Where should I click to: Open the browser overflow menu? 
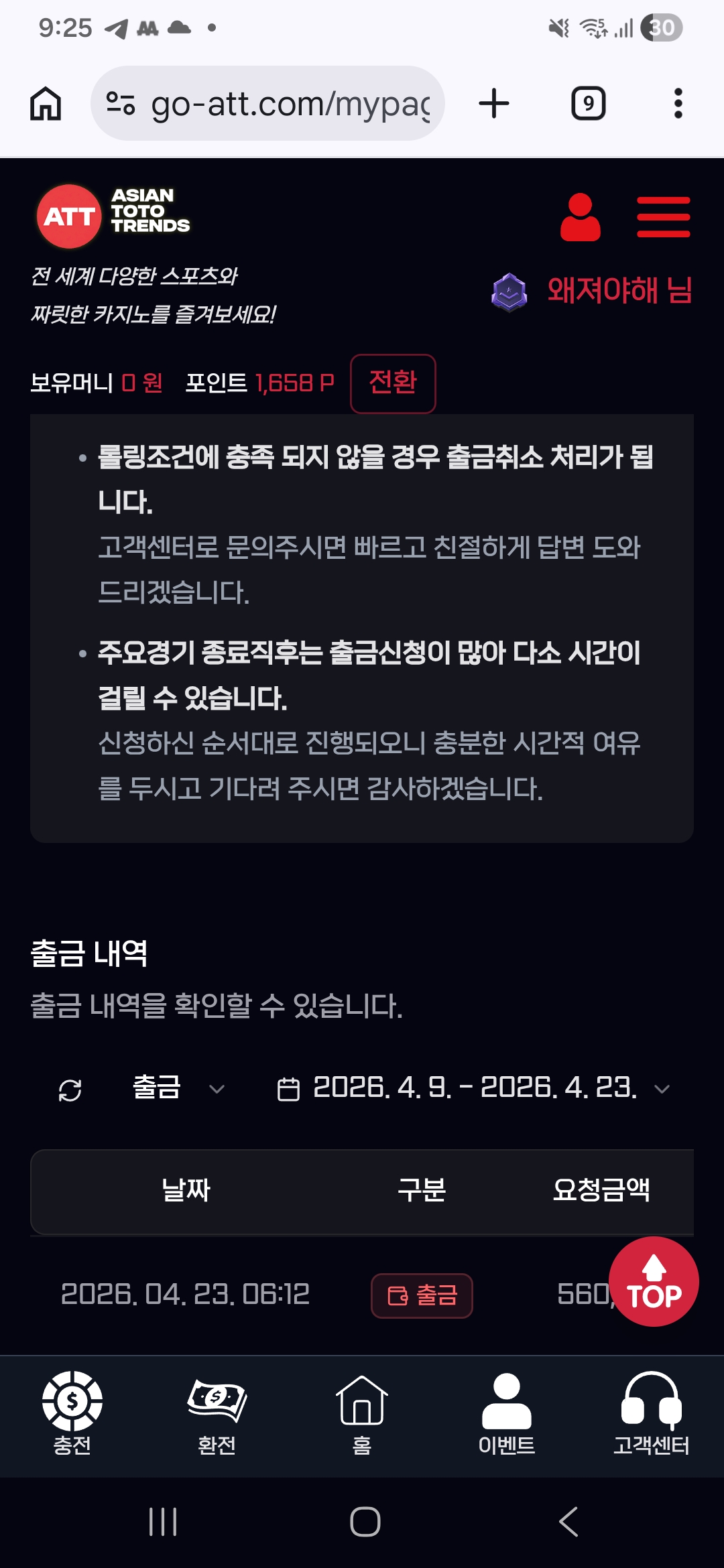pos(678,104)
